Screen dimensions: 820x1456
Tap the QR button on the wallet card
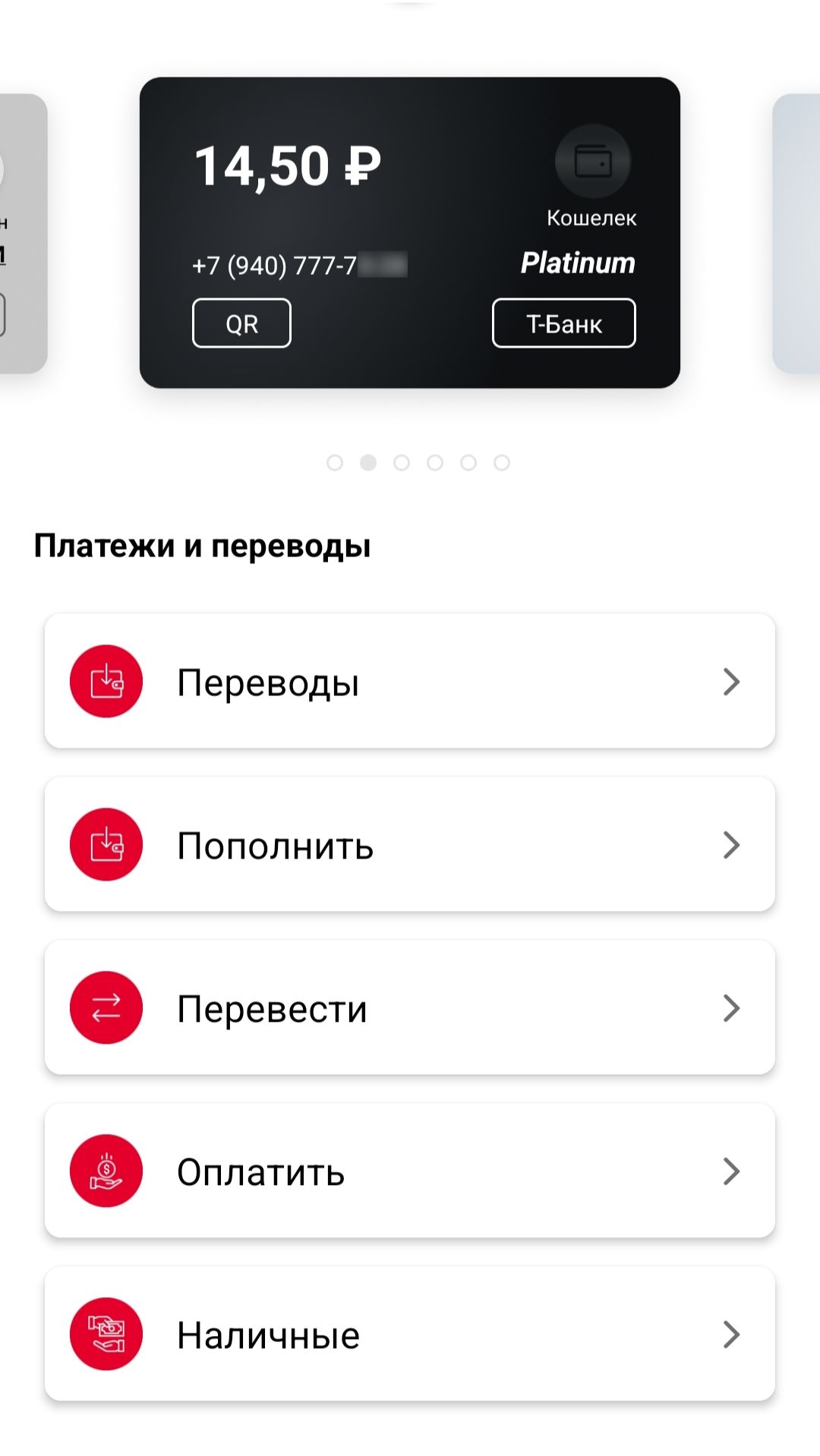coord(241,323)
